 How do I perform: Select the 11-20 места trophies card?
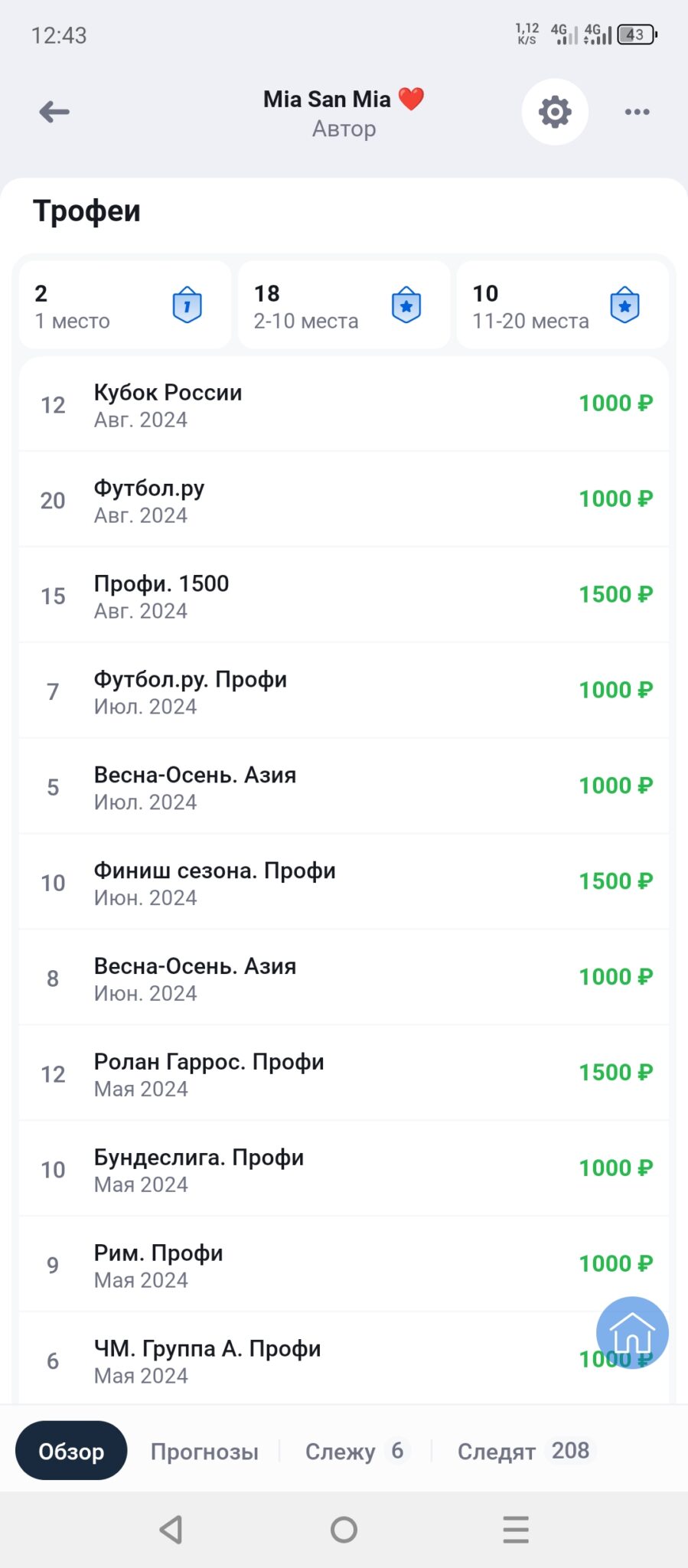(562, 305)
